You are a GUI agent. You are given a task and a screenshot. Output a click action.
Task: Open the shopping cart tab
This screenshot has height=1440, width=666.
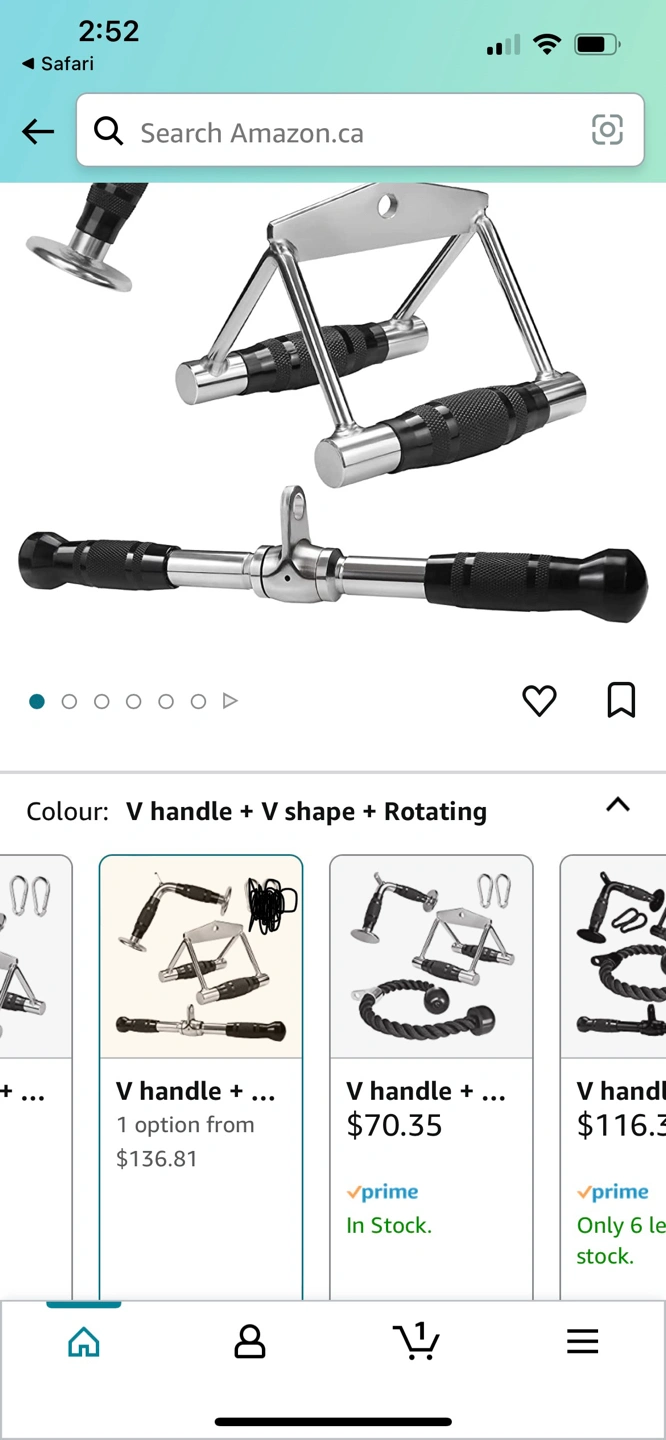416,1341
